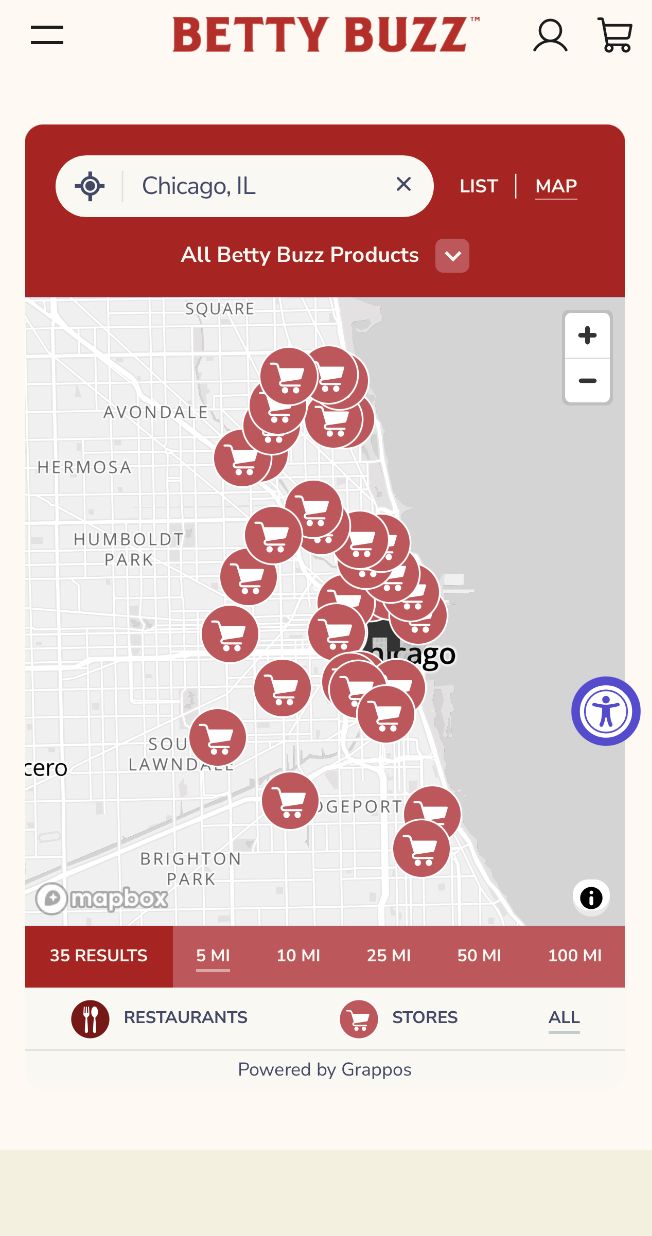The width and height of the screenshot is (652, 1236).
Task: Filter results to Stores
Action: (399, 1018)
